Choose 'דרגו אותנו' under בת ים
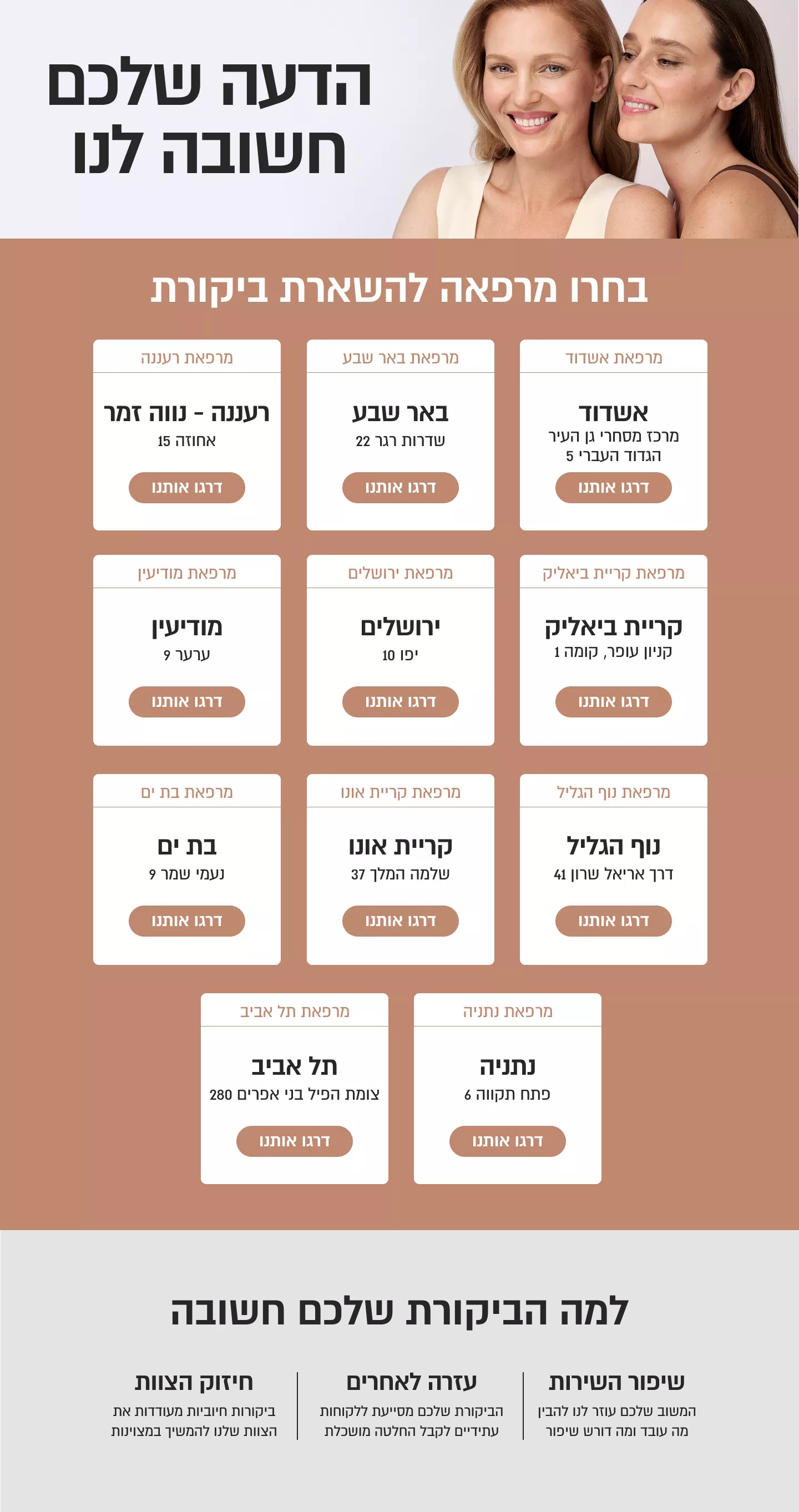Image resolution: width=799 pixels, height=1512 pixels. tap(186, 921)
